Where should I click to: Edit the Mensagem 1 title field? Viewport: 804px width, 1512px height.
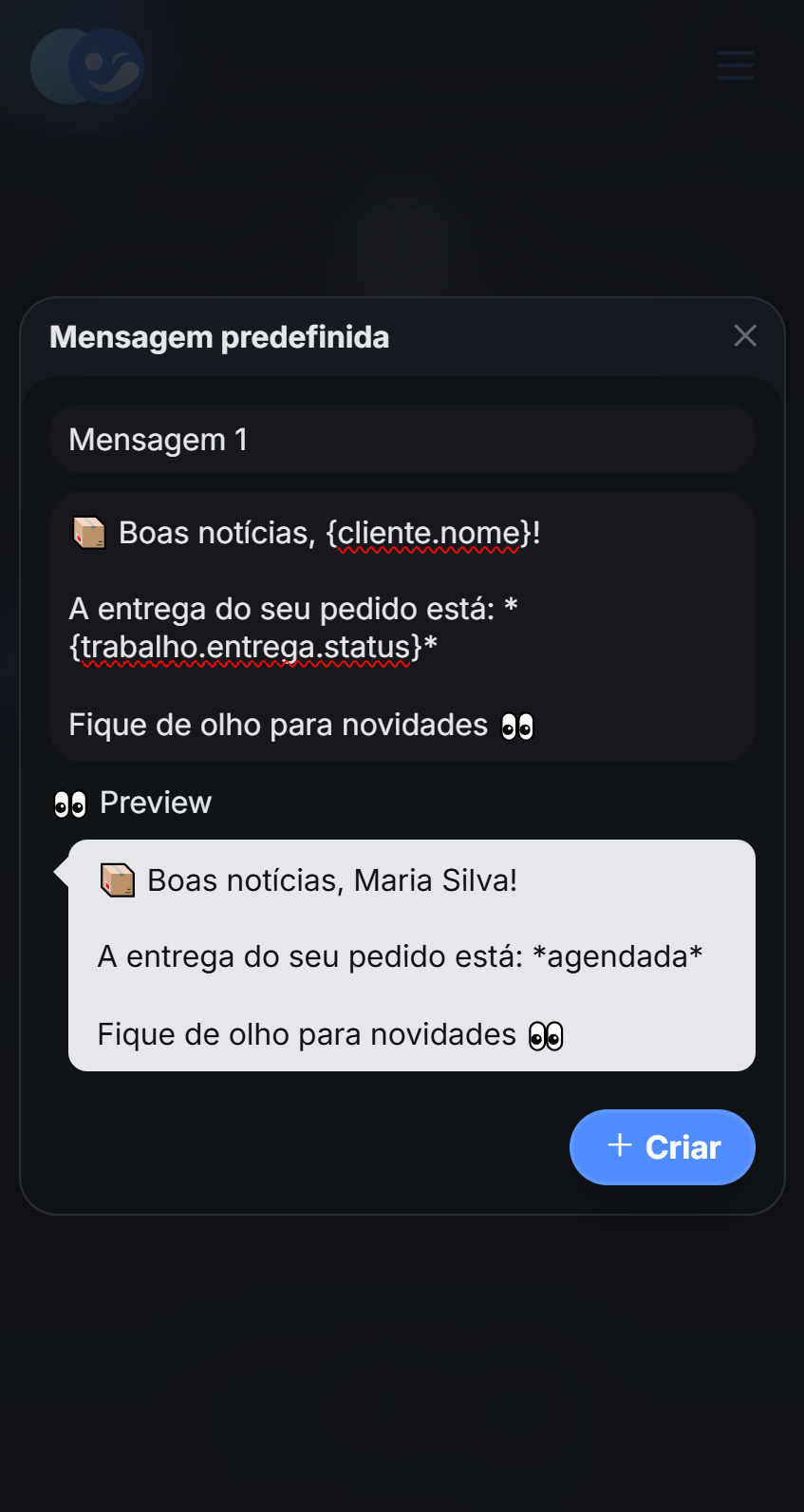pos(402,440)
